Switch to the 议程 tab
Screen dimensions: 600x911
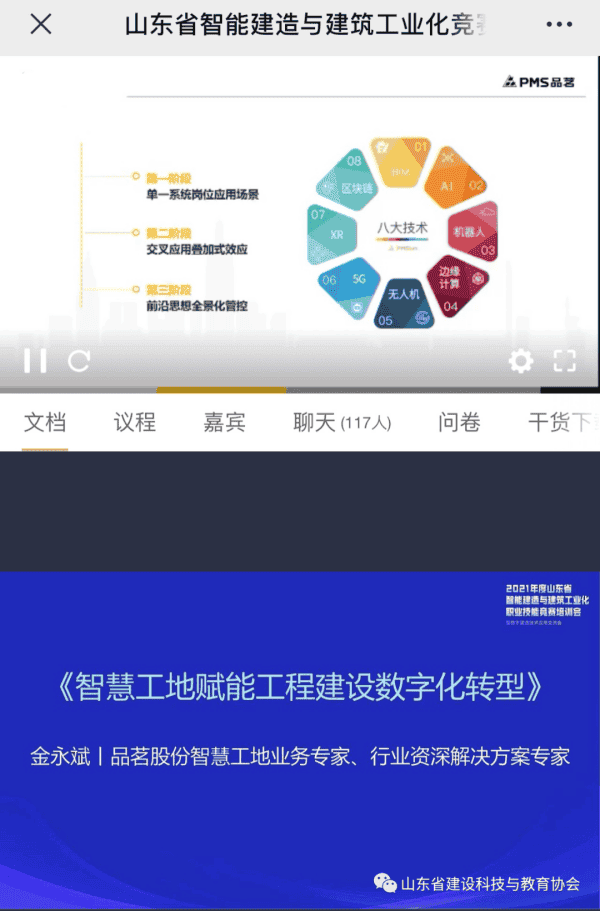pos(135,422)
